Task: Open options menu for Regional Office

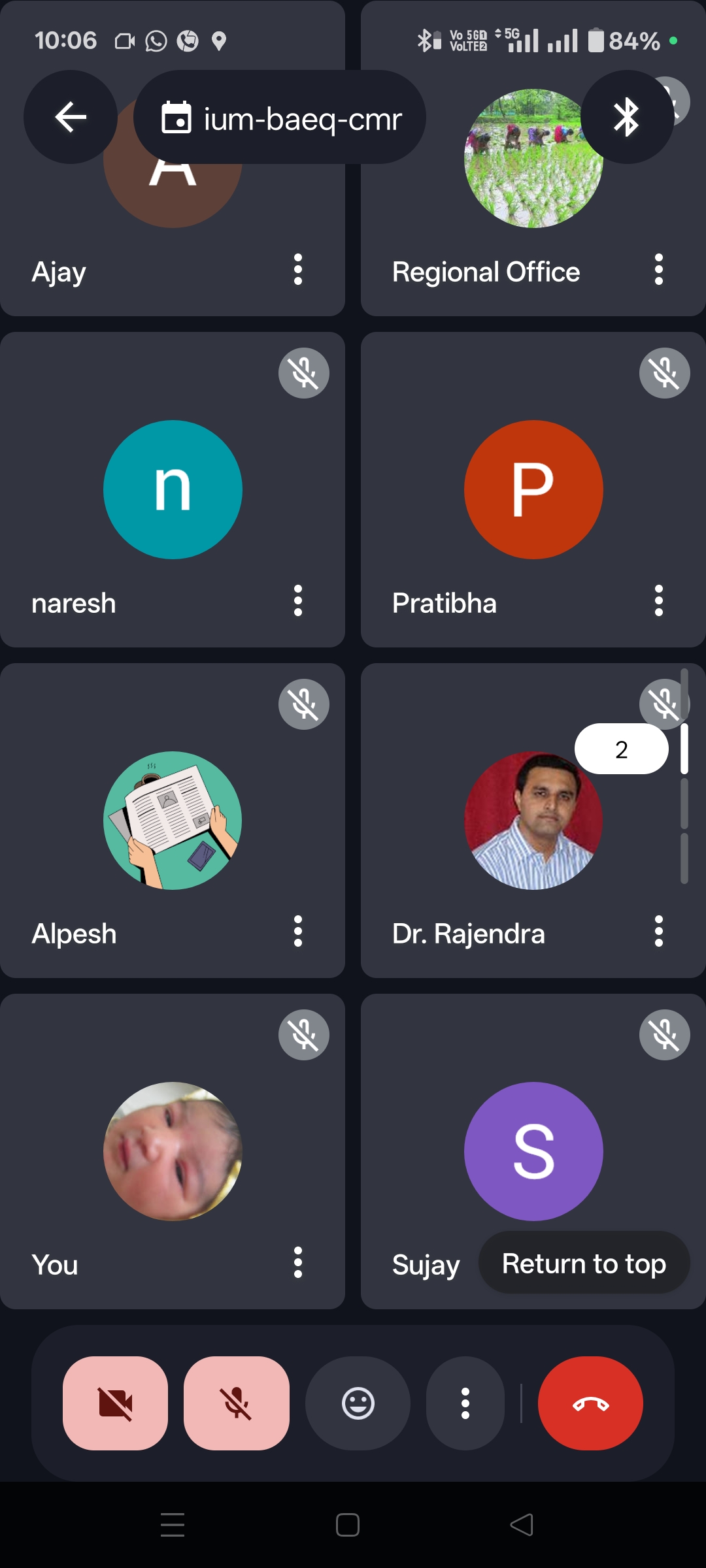Action: pyautogui.click(x=658, y=270)
